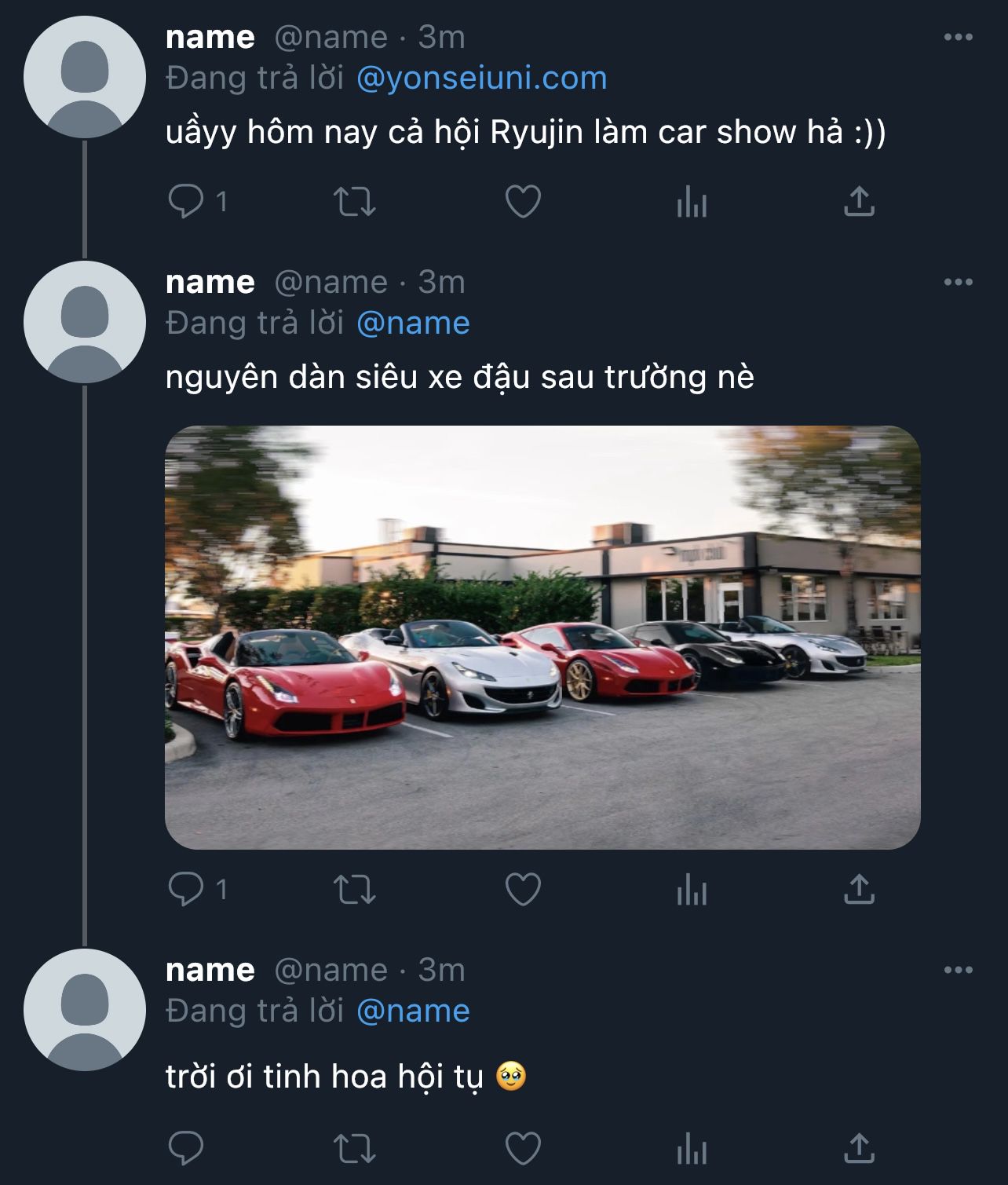Retweet the 'tinh hoa hội tụ' tweet
1008x1185 pixels.
tap(355, 1150)
